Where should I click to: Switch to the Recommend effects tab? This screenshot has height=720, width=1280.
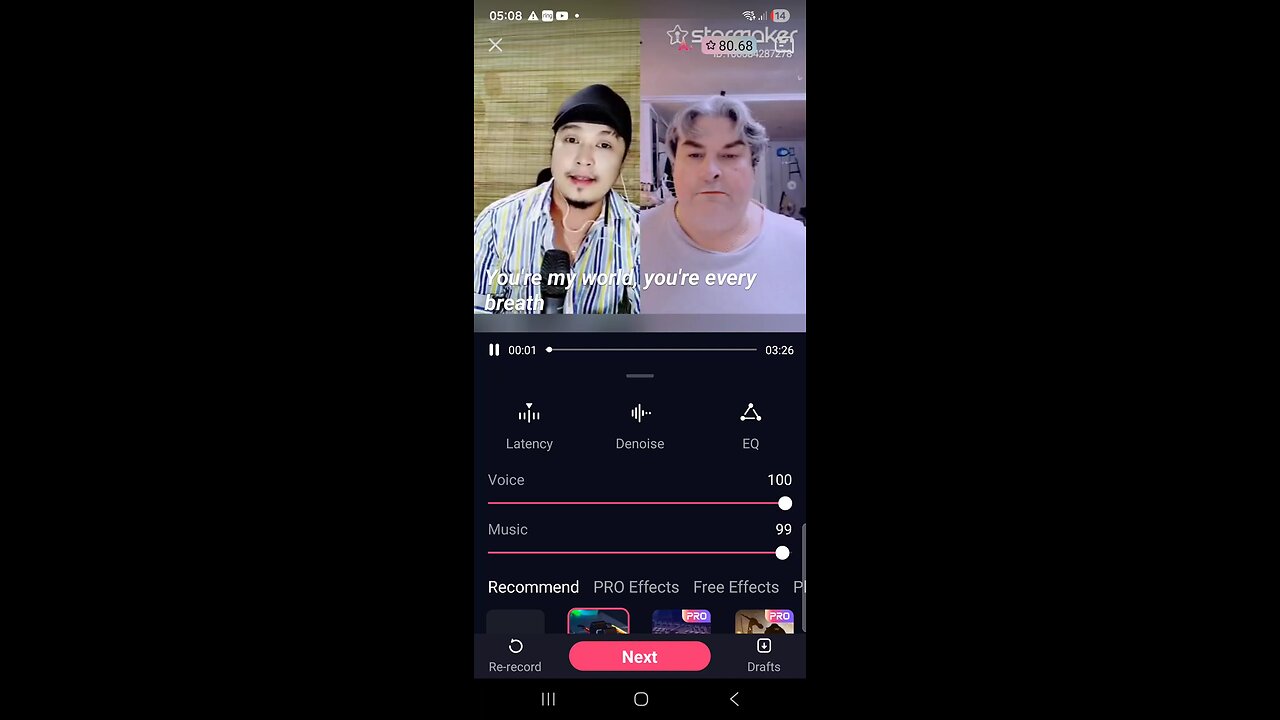click(x=533, y=587)
